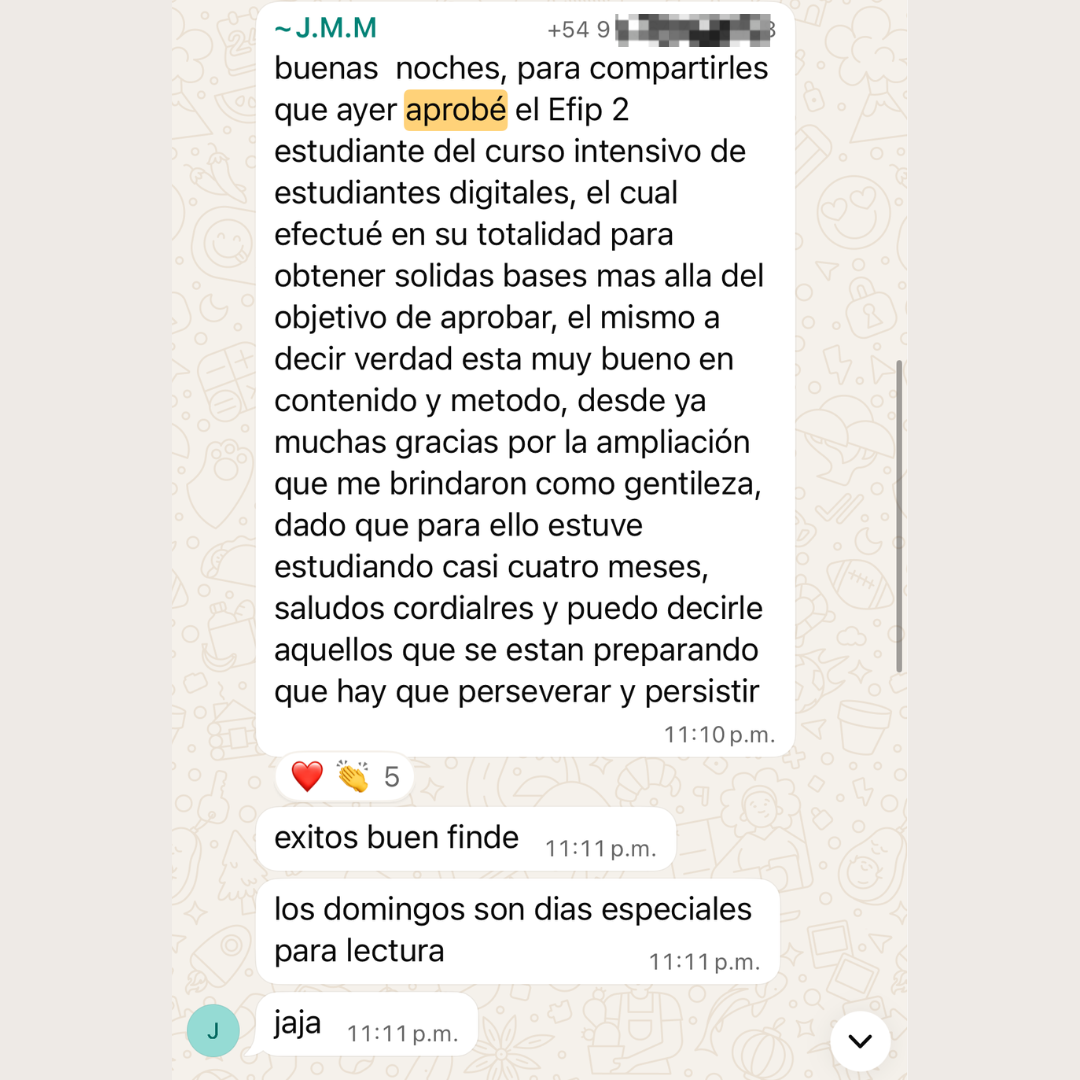View the J profile avatar

(213, 1030)
